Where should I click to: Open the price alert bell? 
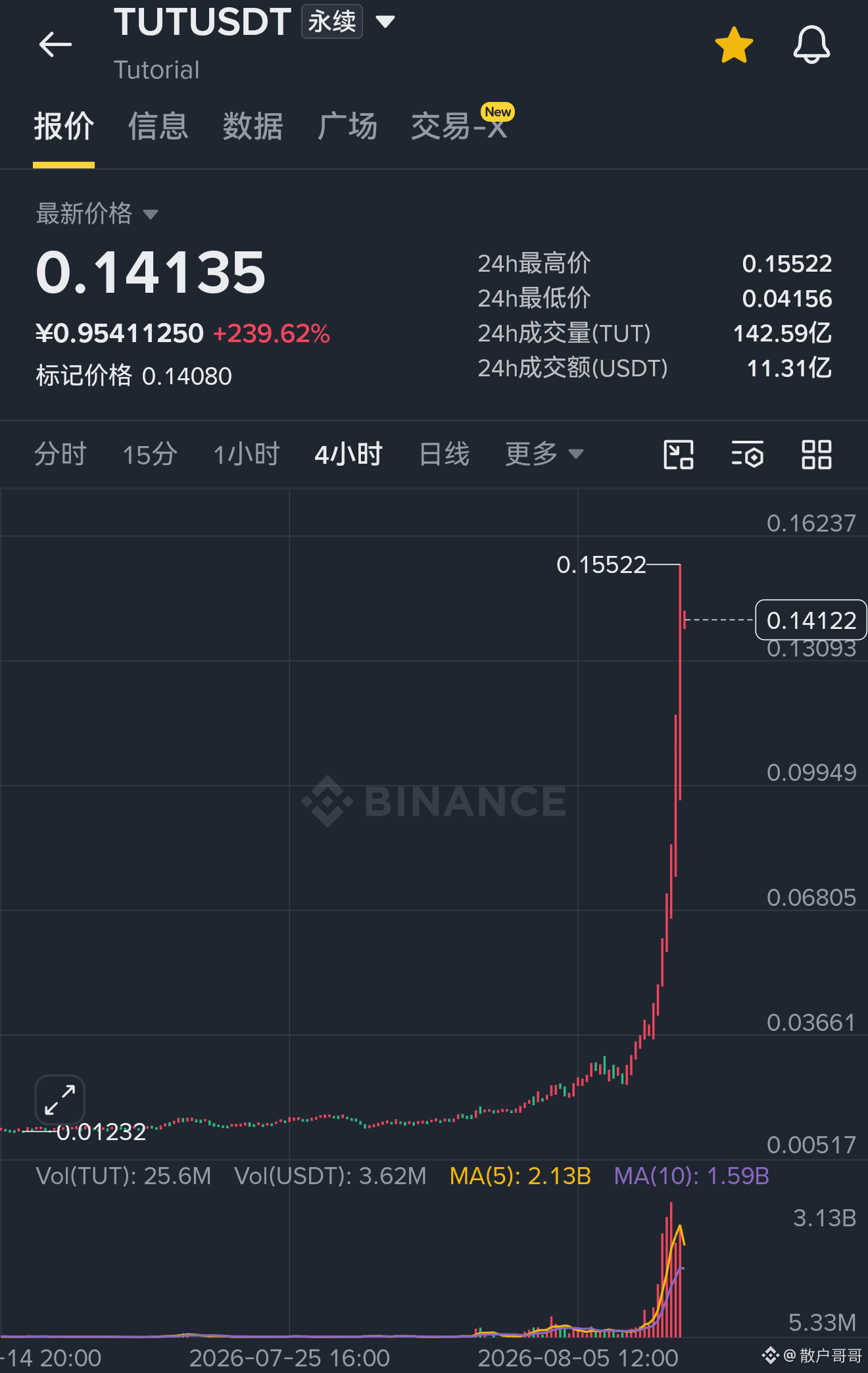[x=811, y=45]
